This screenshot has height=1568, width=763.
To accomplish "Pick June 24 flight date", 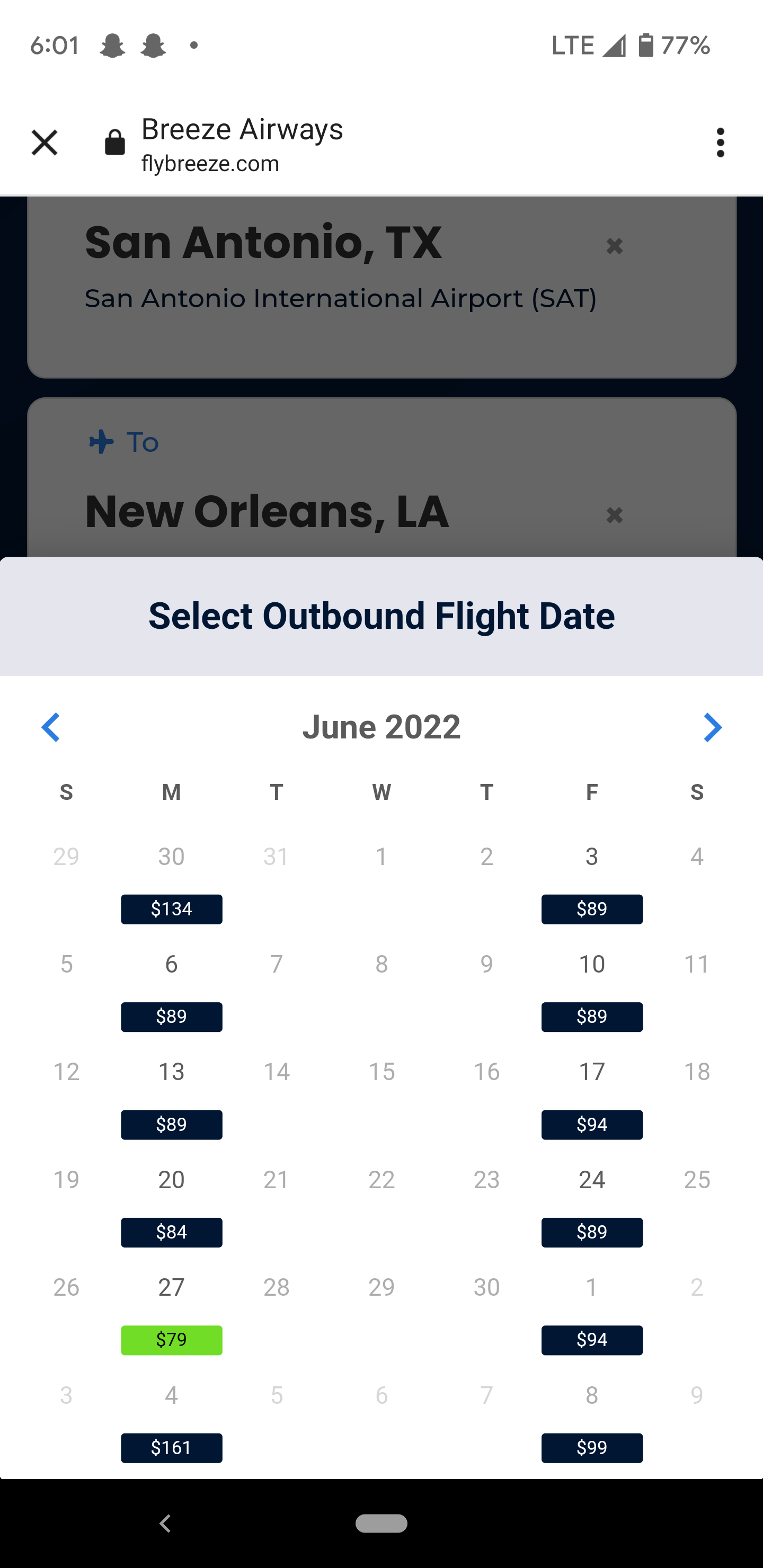I will [592, 1205].
